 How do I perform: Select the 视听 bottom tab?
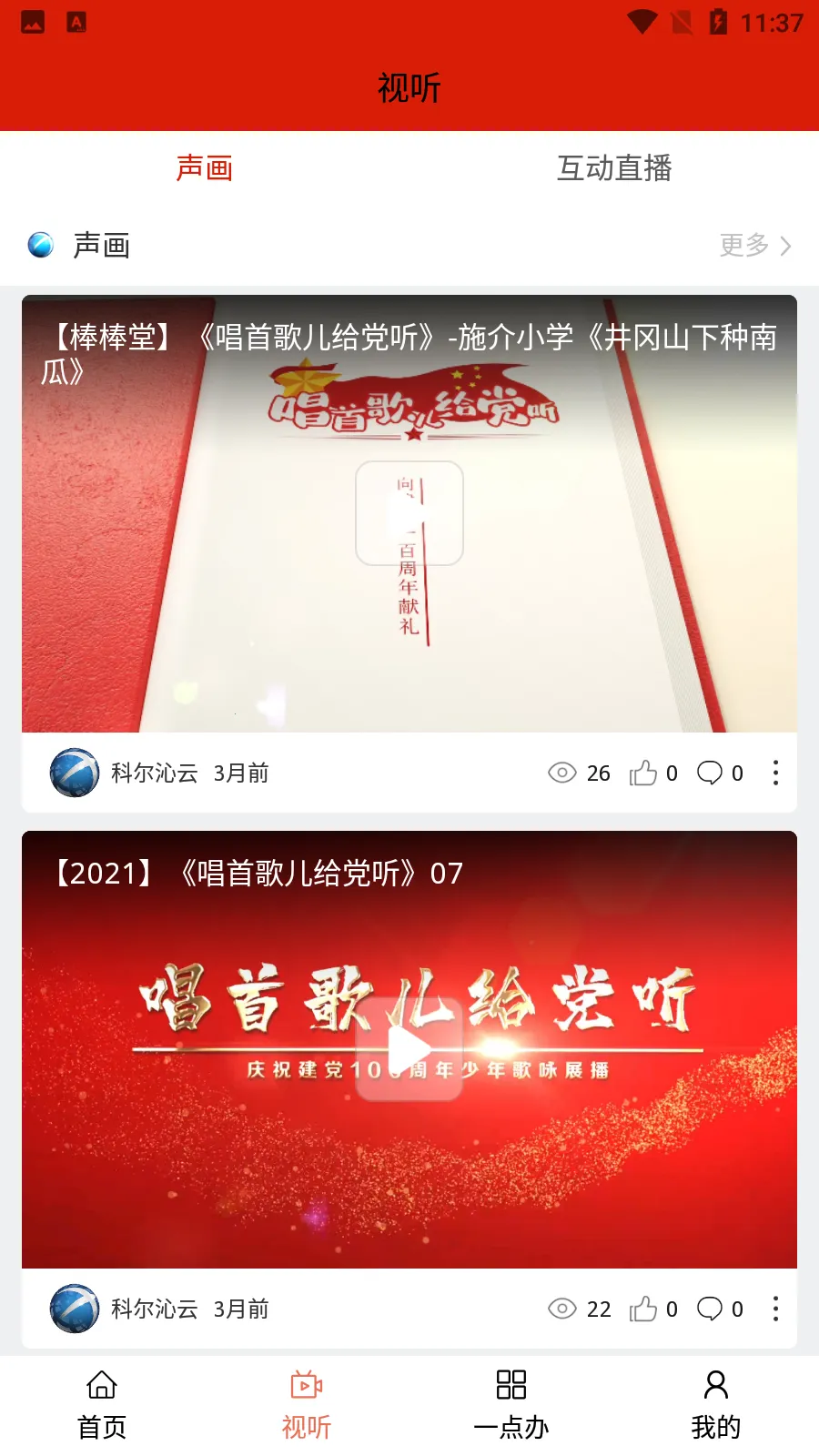click(307, 1404)
